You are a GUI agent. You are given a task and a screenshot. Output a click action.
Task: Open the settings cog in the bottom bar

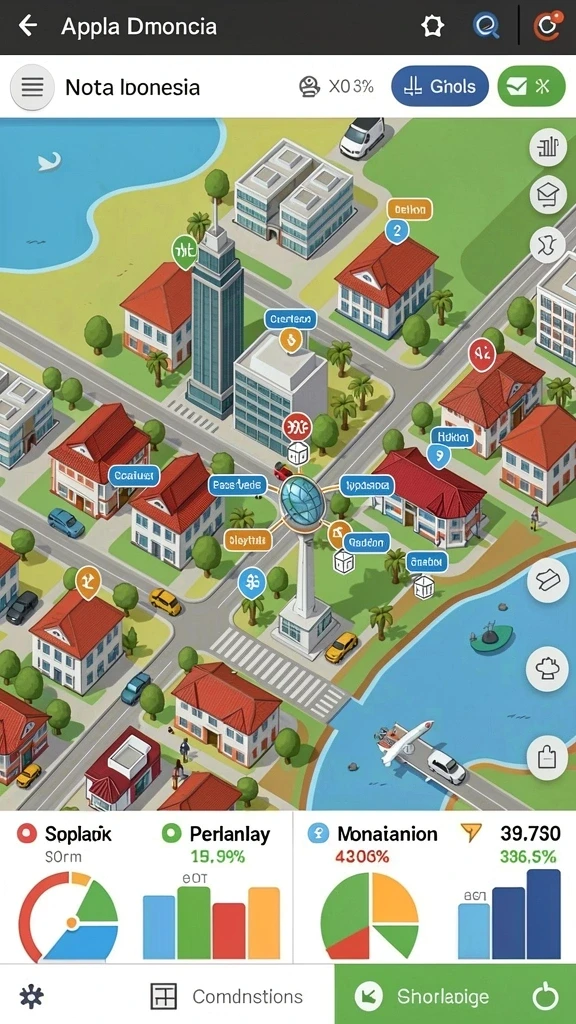[x=31, y=996]
